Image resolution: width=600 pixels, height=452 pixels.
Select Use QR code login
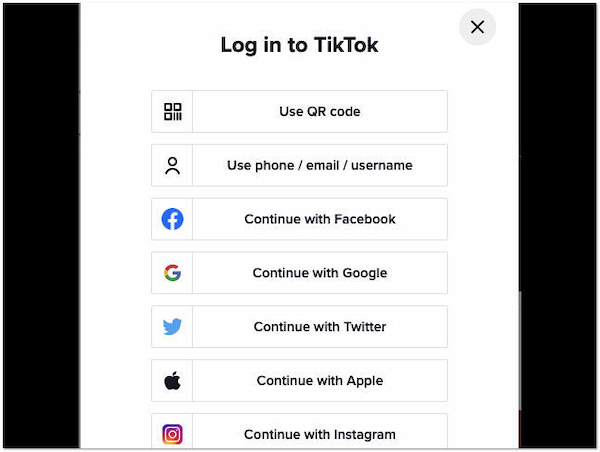(299, 111)
